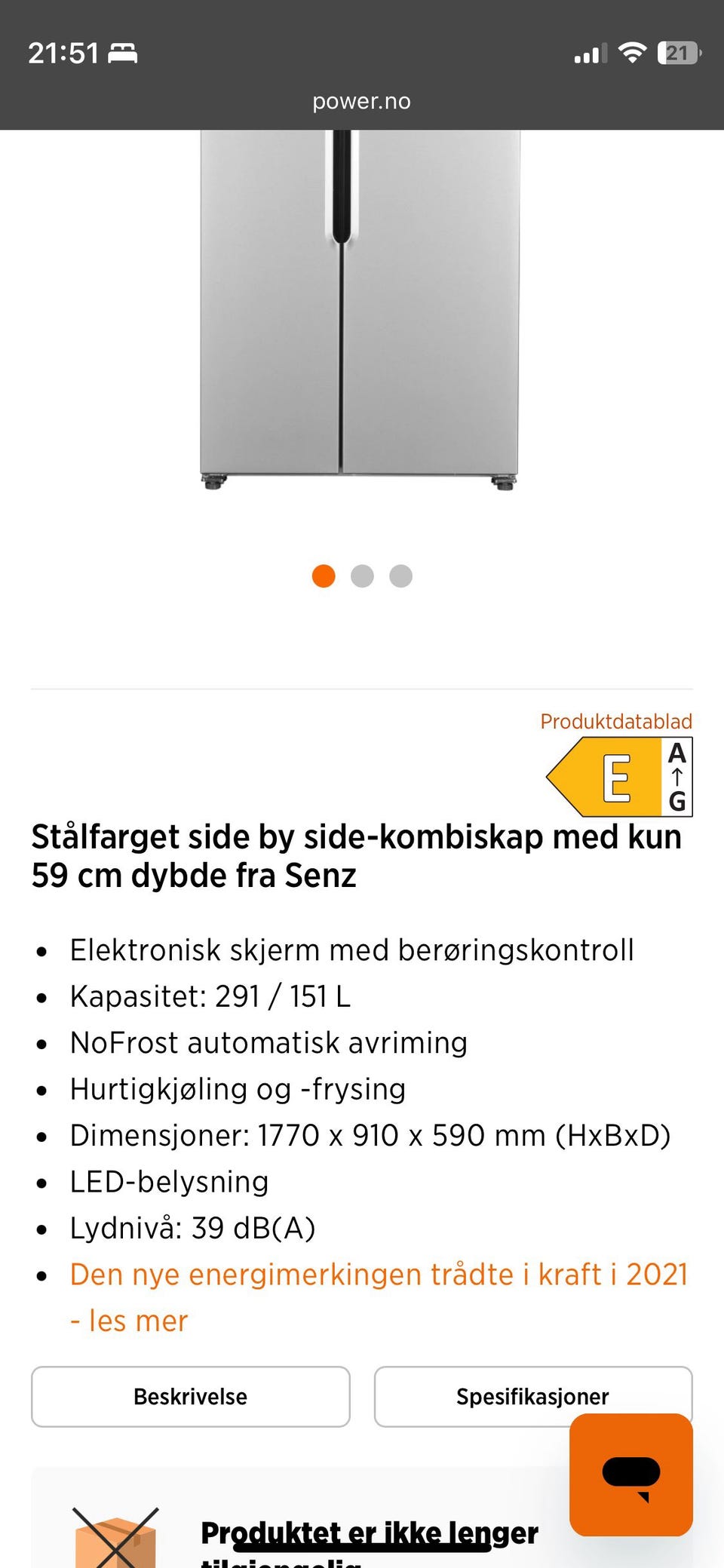Select the third carousel dot

click(400, 575)
